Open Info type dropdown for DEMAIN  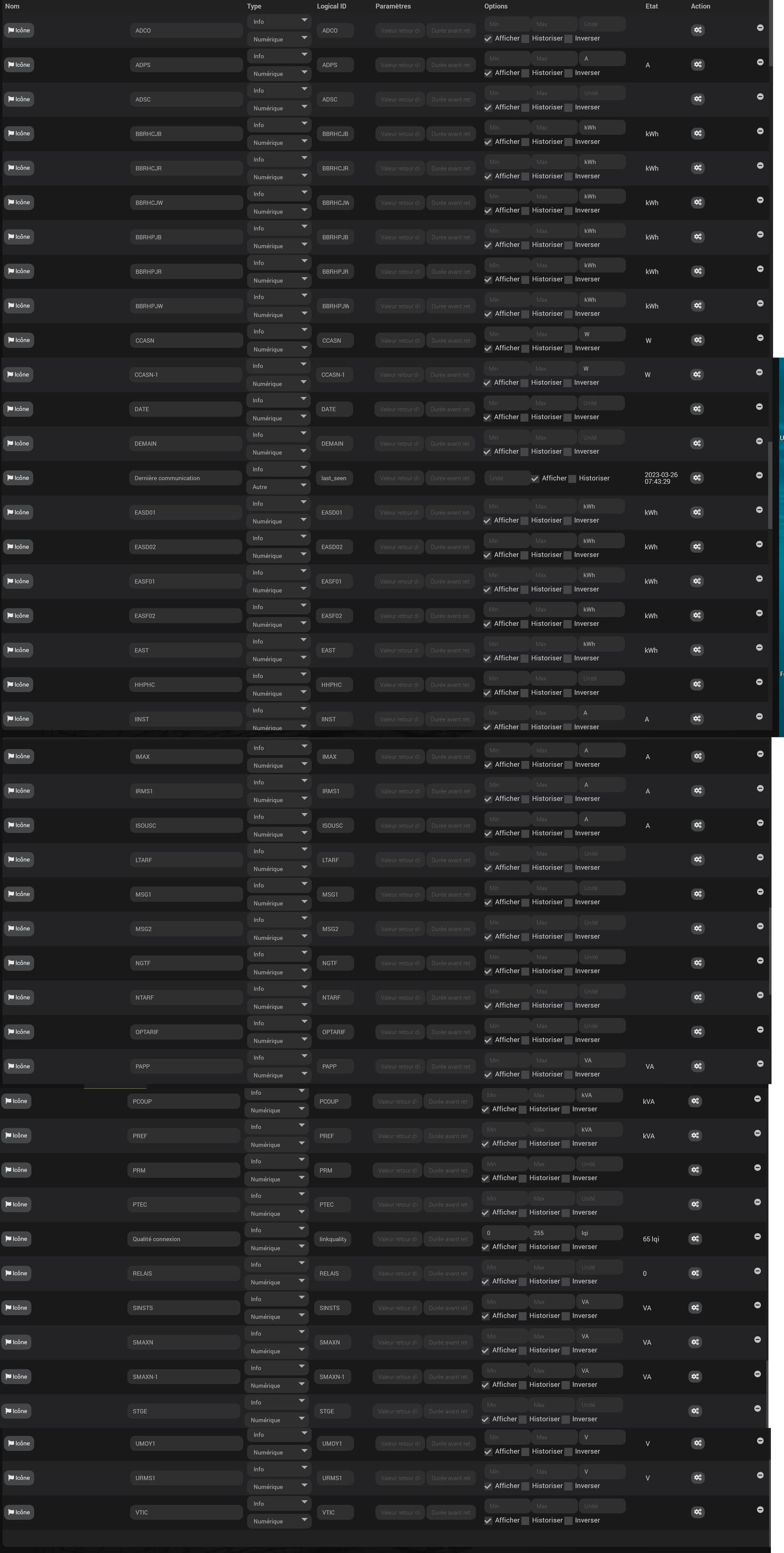(278, 435)
